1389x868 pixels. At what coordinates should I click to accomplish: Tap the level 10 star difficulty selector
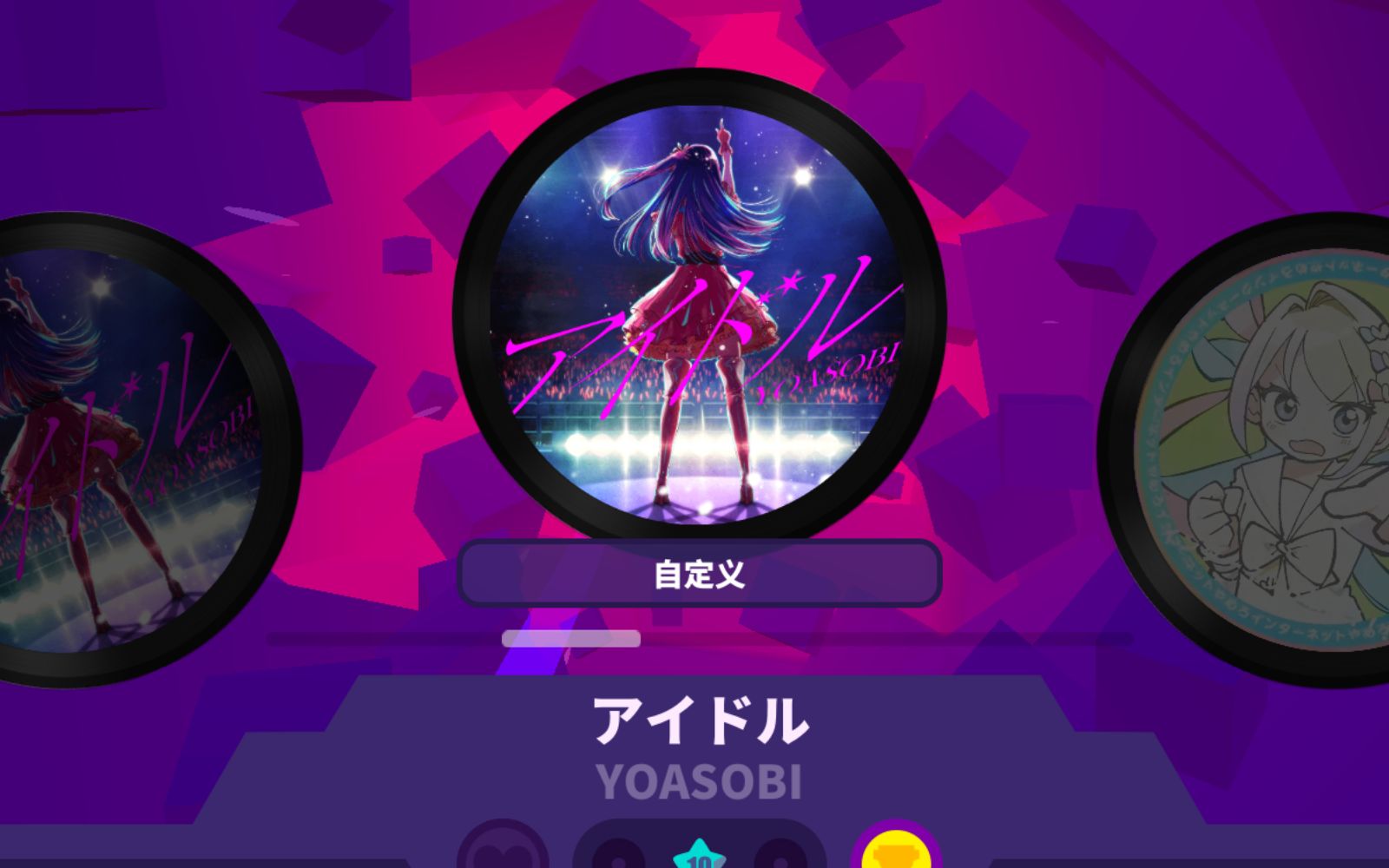[699, 855]
